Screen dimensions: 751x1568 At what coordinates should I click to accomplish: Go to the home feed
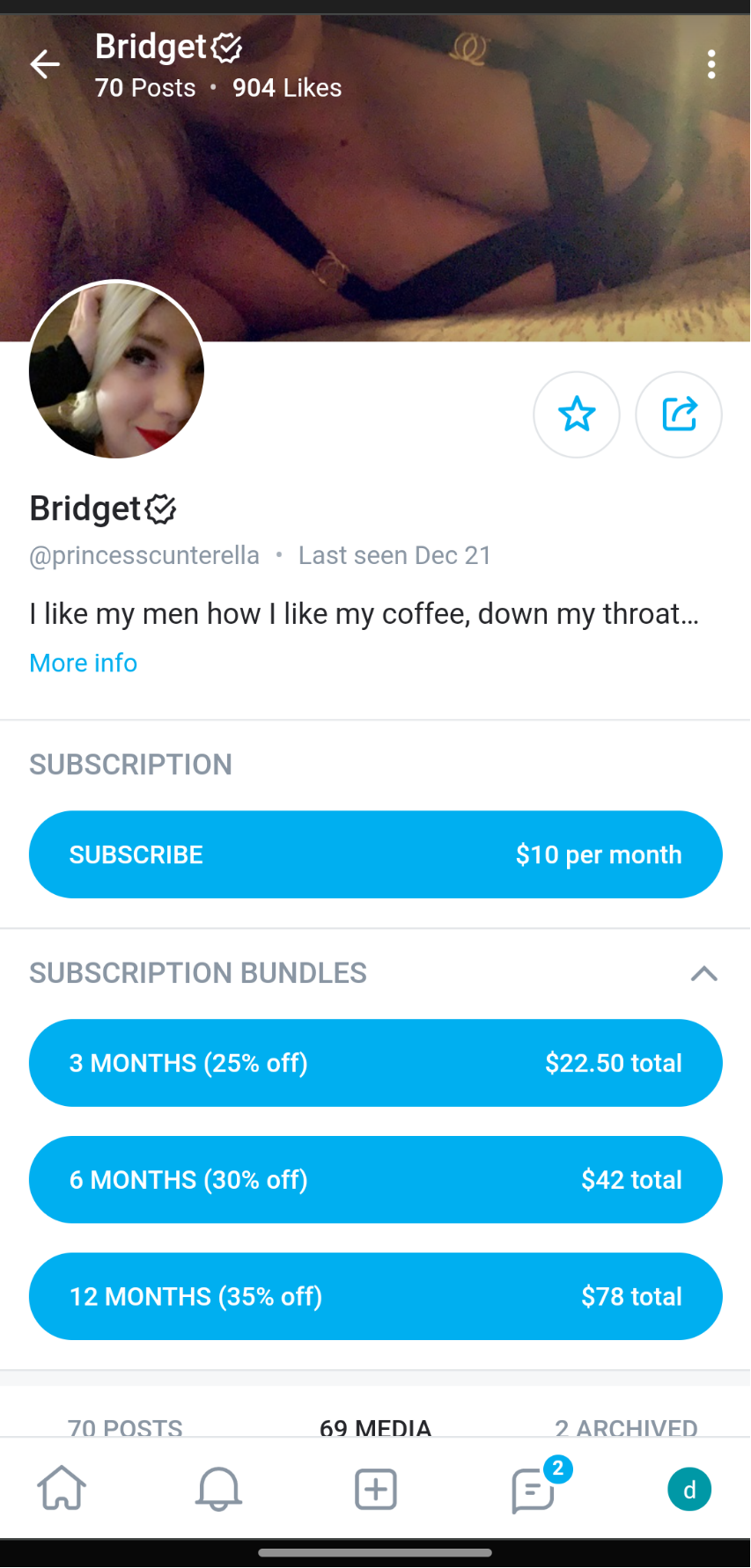pyautogui.click(x=62, y=1489)
